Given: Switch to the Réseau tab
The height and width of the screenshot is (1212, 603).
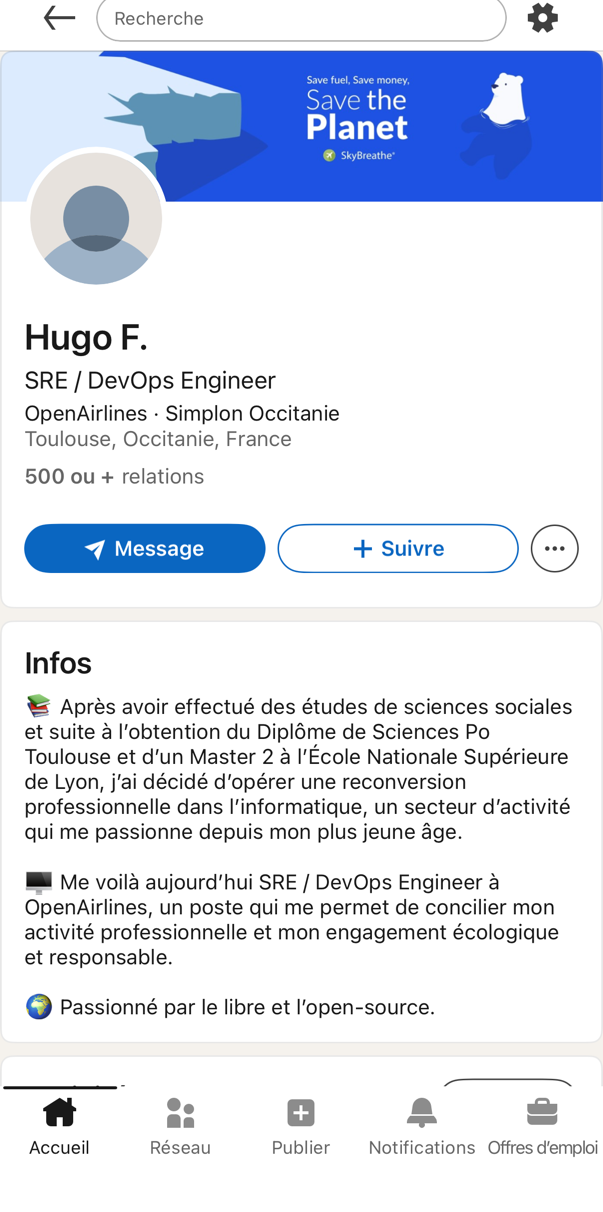Looking at the screenshot, I should pos(180,1126).
